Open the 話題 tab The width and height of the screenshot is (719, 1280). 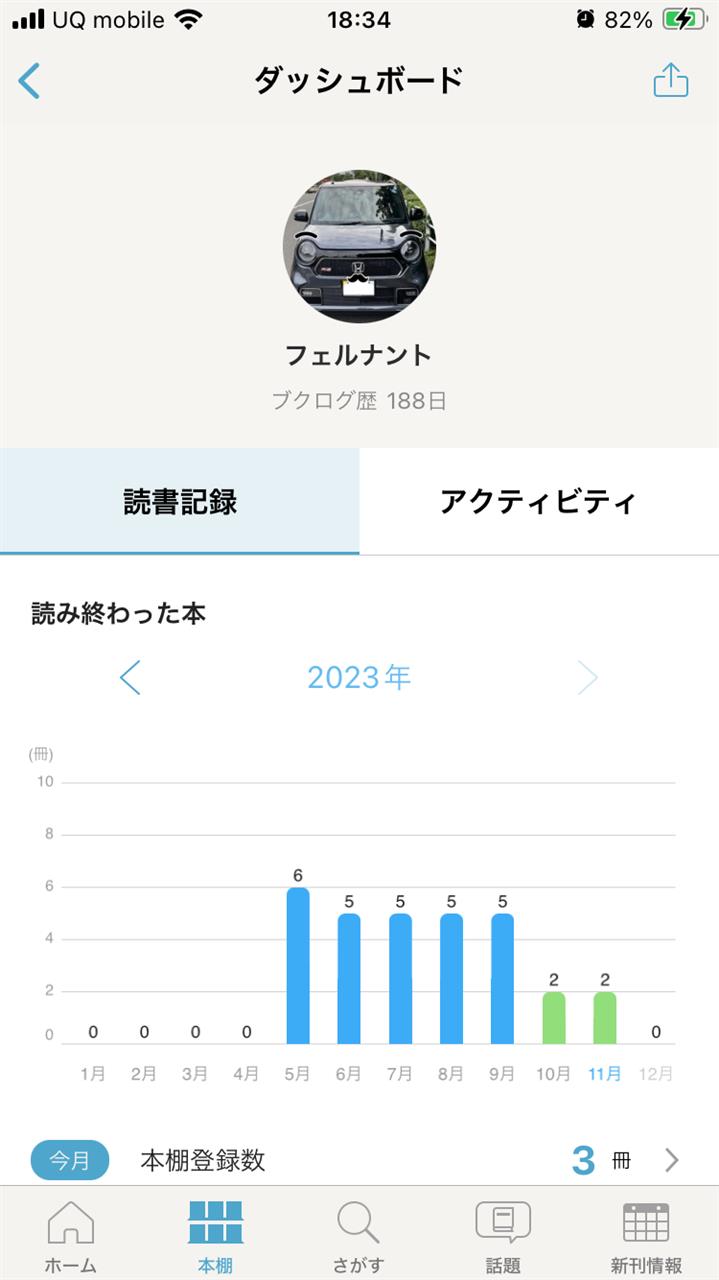pyautogui.click(x=503, y=1237)
